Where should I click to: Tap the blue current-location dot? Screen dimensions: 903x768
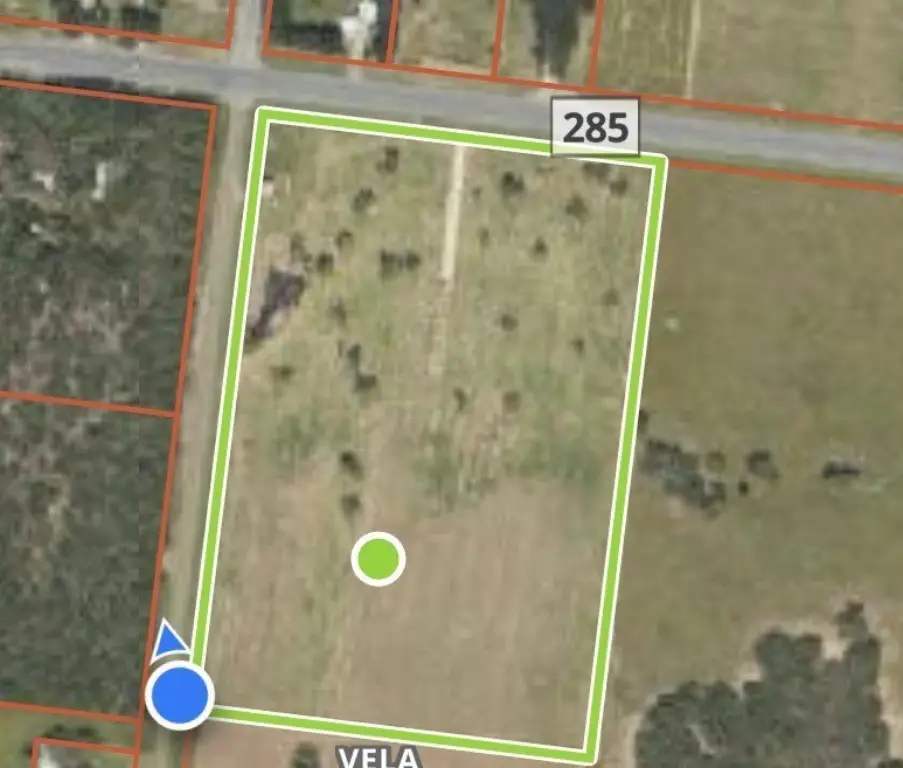coord(179,695)
